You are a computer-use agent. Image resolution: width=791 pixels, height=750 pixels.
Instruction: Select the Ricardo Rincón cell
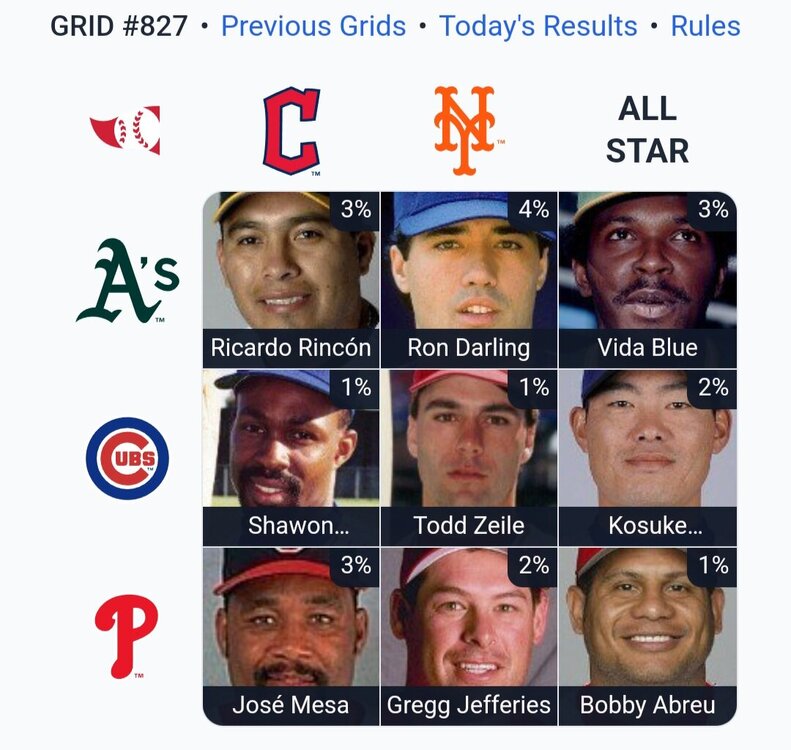click(x=291, y=279)
